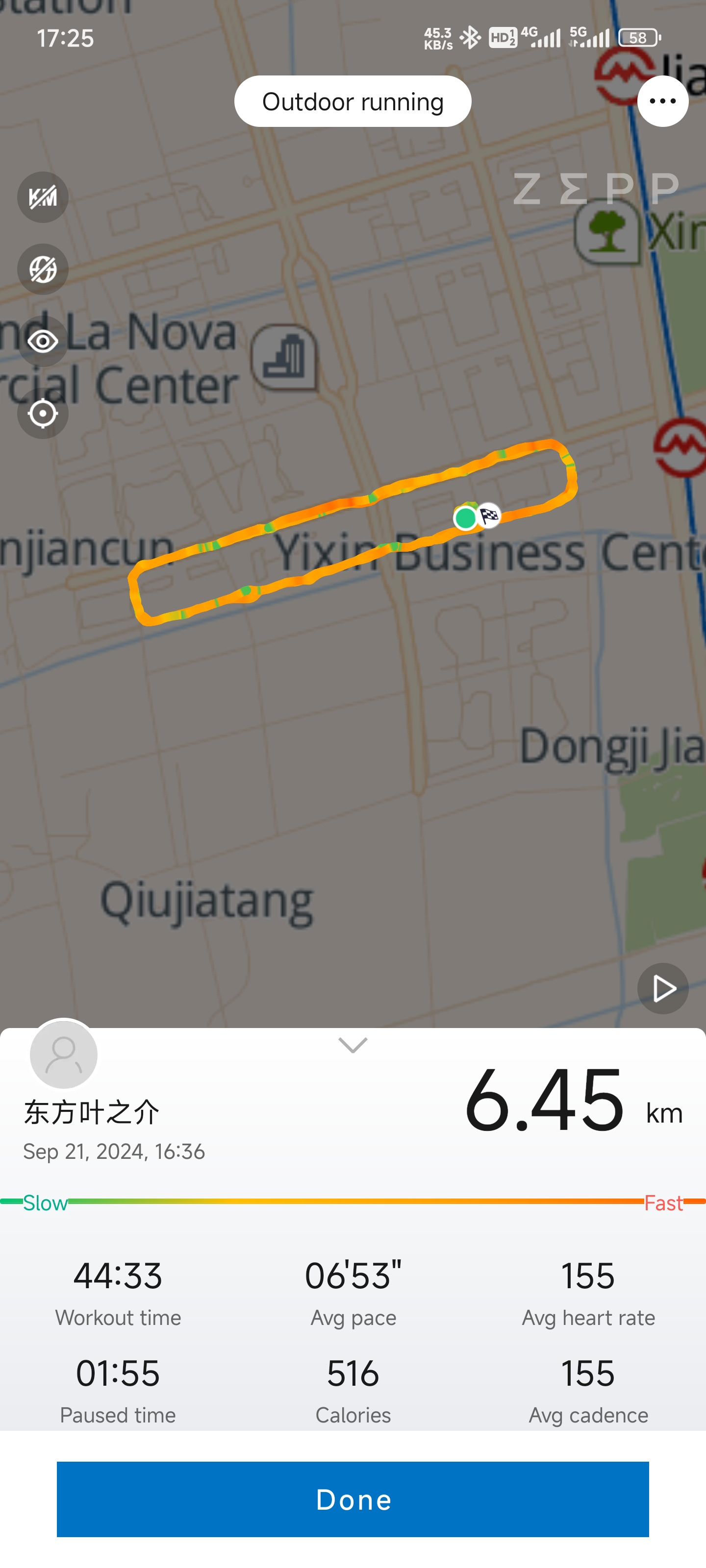Play the route track animation
This screenshot has width=706, height=1568.
662,988
